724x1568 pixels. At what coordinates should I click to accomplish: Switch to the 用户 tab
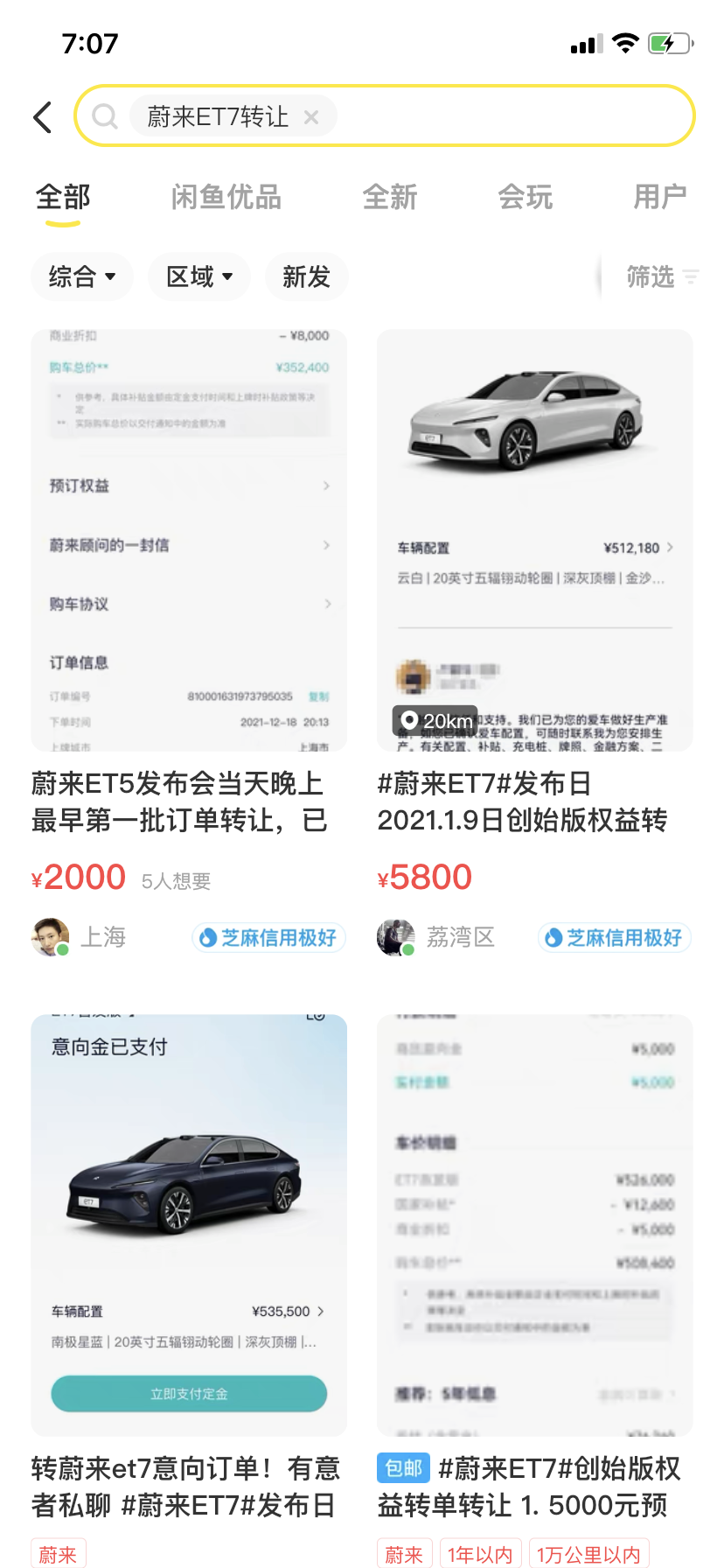(660, 198)
